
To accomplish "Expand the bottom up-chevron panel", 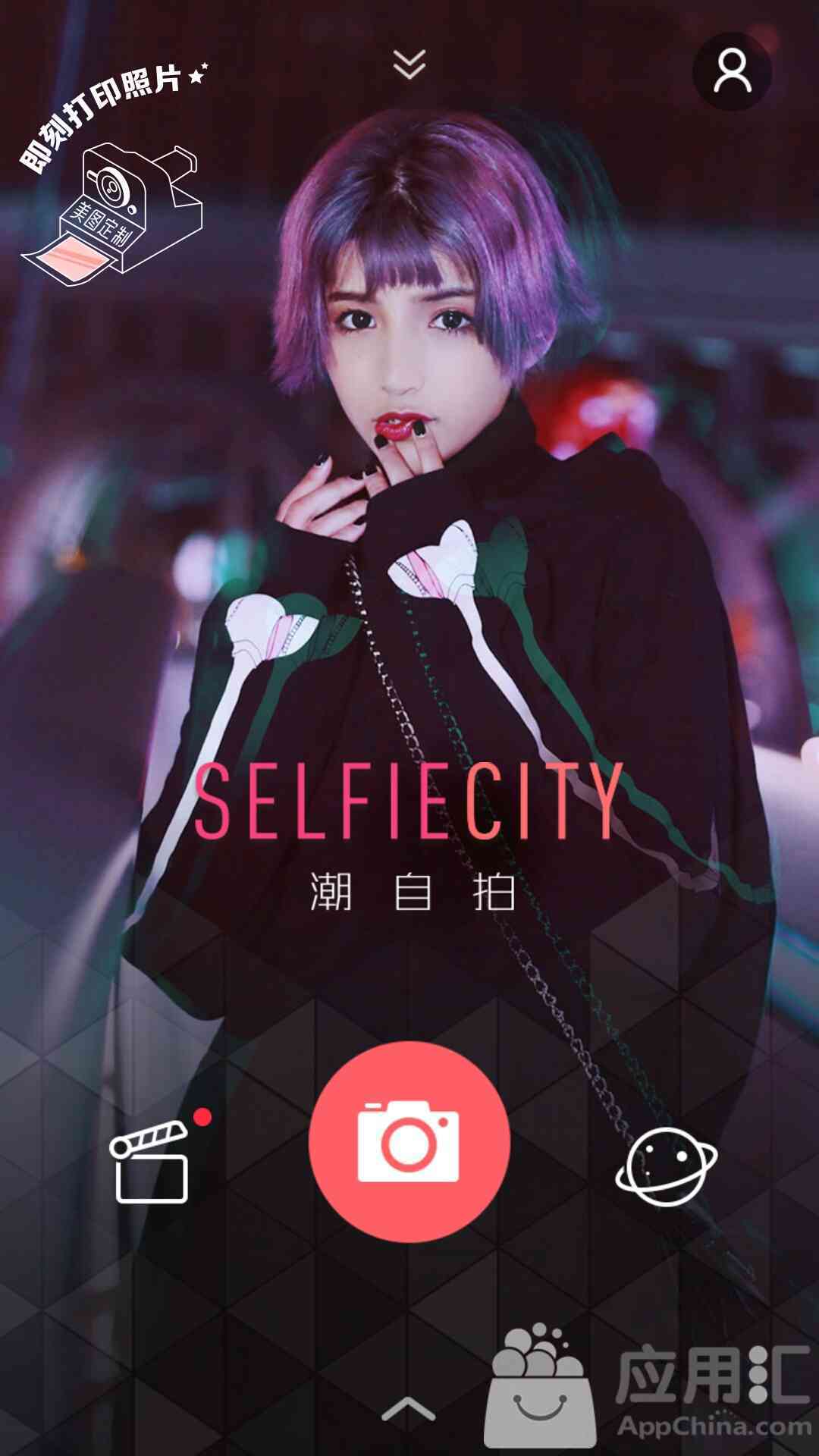I will (x=409, y=1408).
